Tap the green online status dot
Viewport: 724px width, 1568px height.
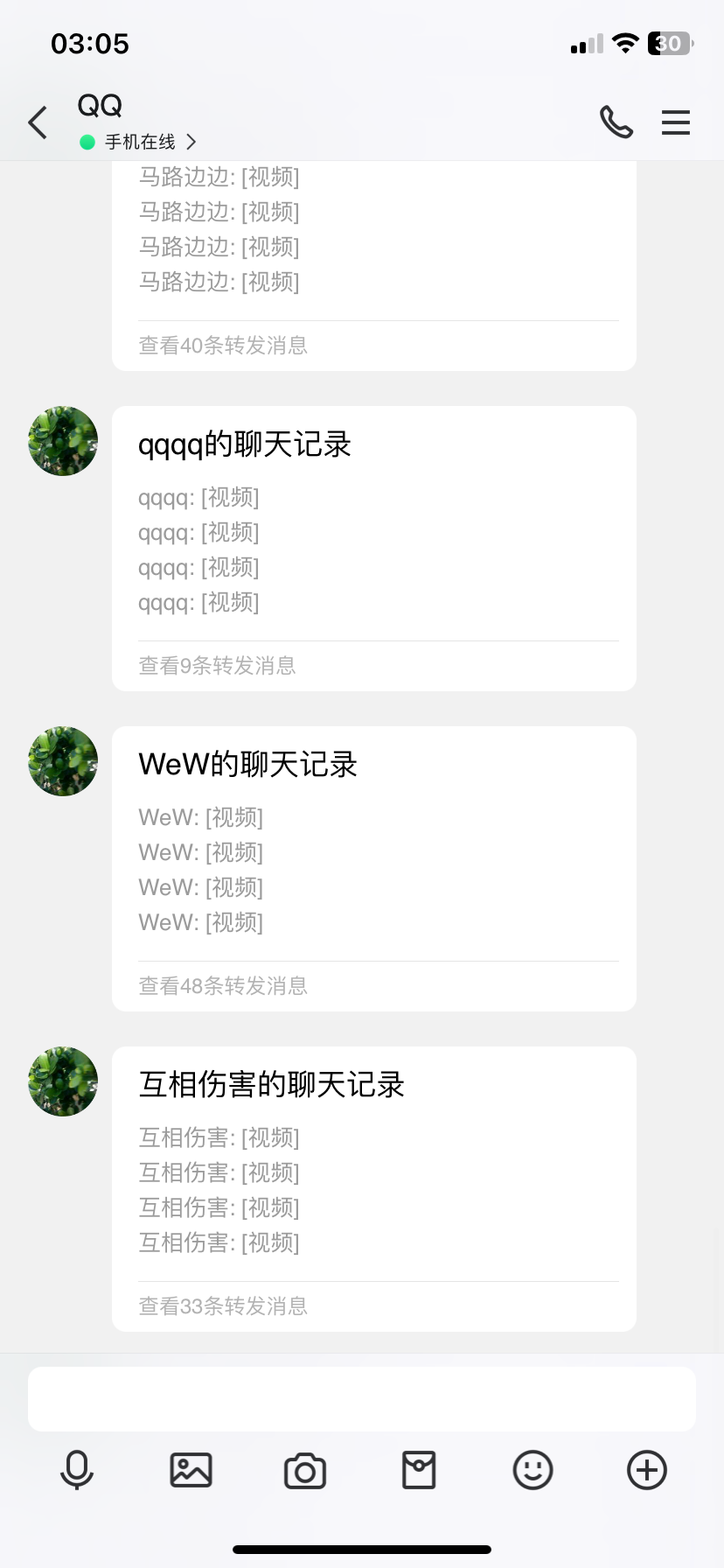coord(87,142)
